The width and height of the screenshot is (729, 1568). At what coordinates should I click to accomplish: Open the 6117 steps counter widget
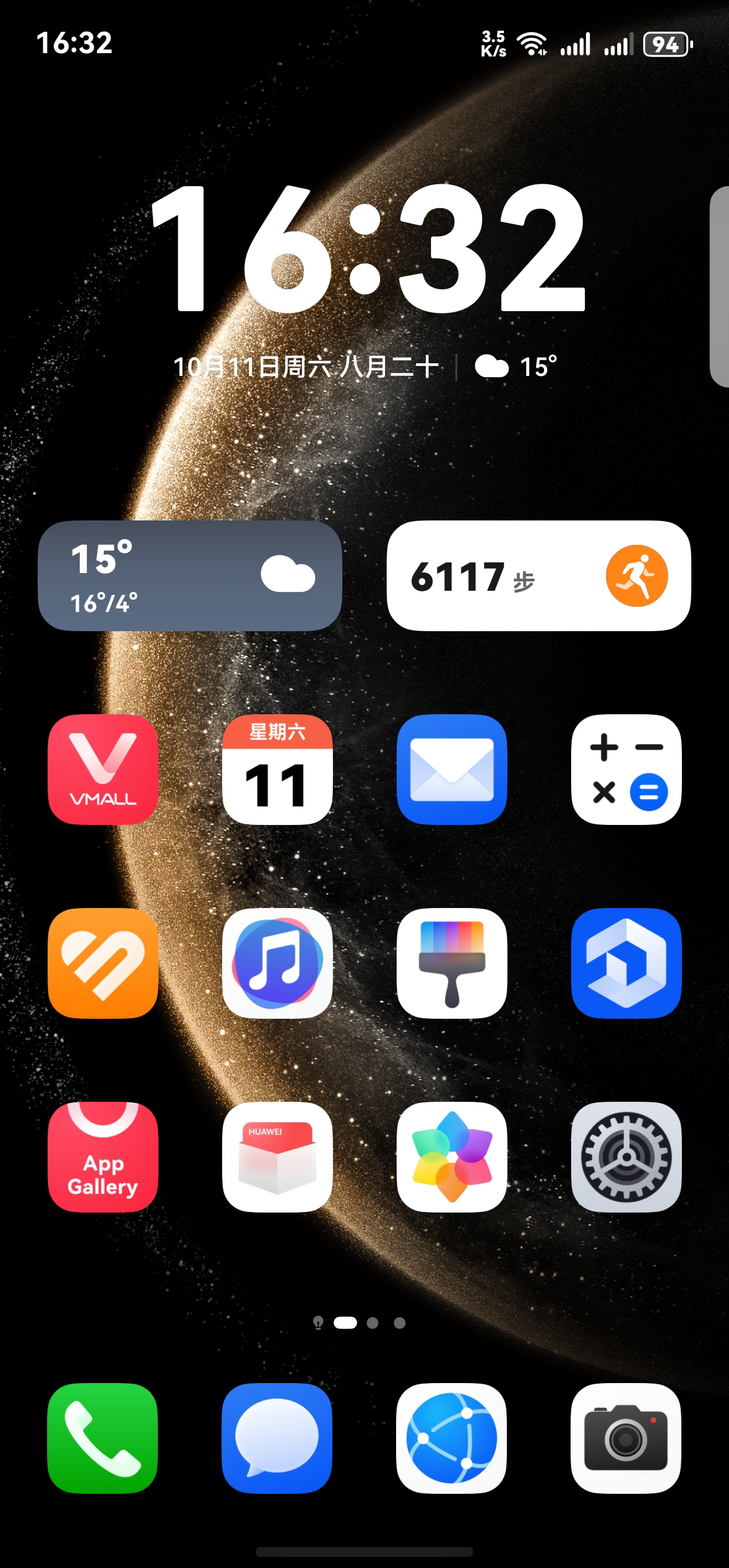(x=538, y=575)
